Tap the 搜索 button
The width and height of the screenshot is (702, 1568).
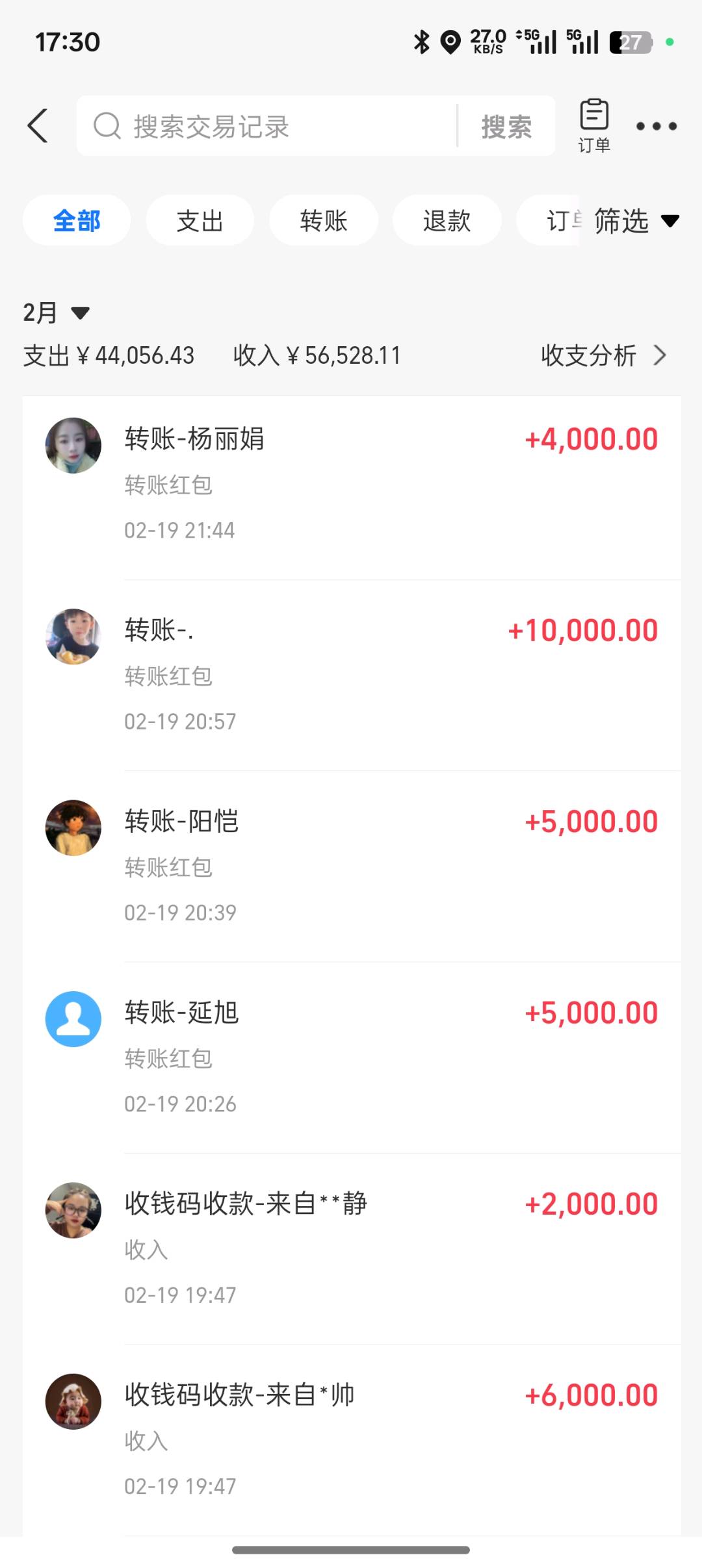pyautogui.click(x=506, y=126)
